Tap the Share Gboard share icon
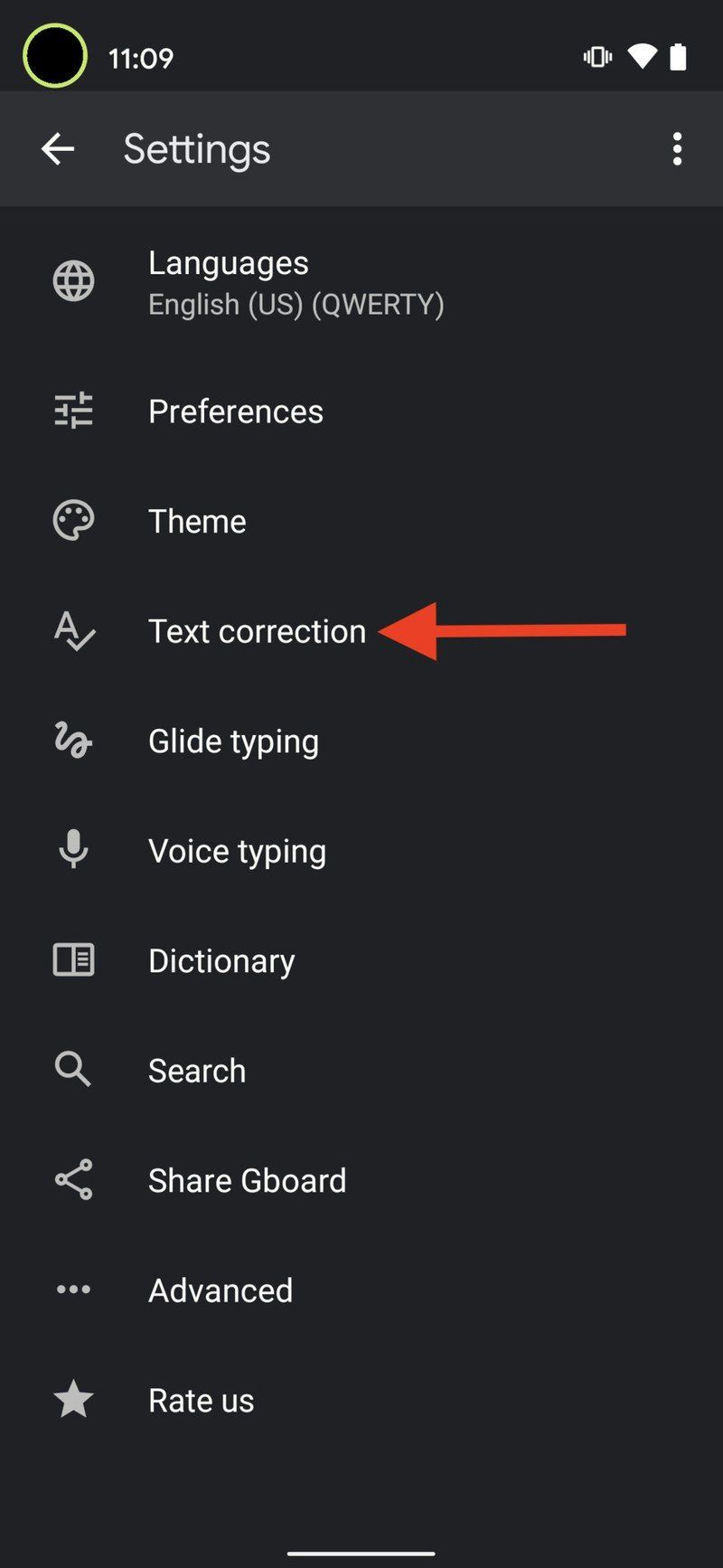The height and width of the screenshot is (1568, 723). (72, 1179)
